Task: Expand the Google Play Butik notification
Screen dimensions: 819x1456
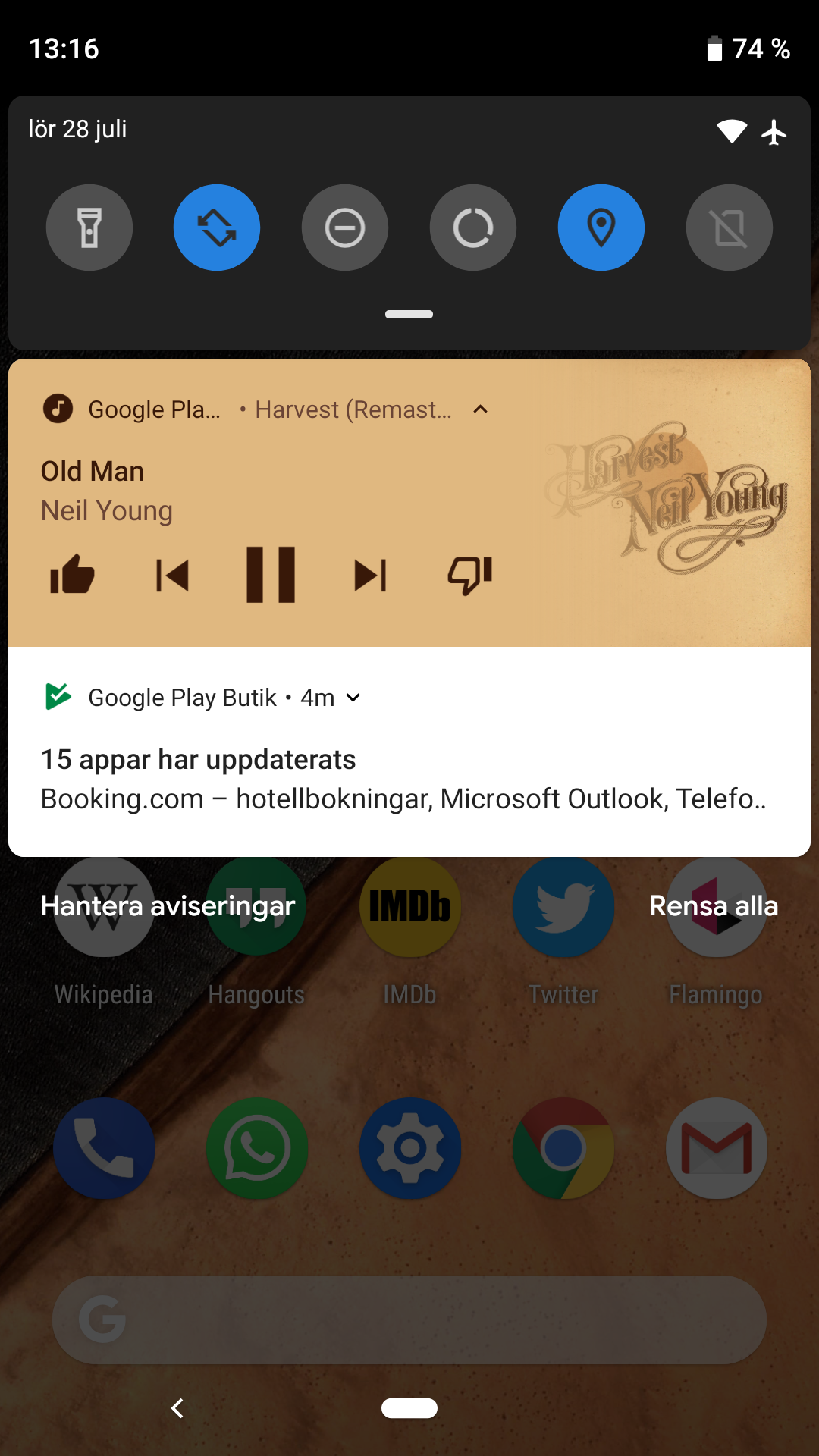Action: 353,698
